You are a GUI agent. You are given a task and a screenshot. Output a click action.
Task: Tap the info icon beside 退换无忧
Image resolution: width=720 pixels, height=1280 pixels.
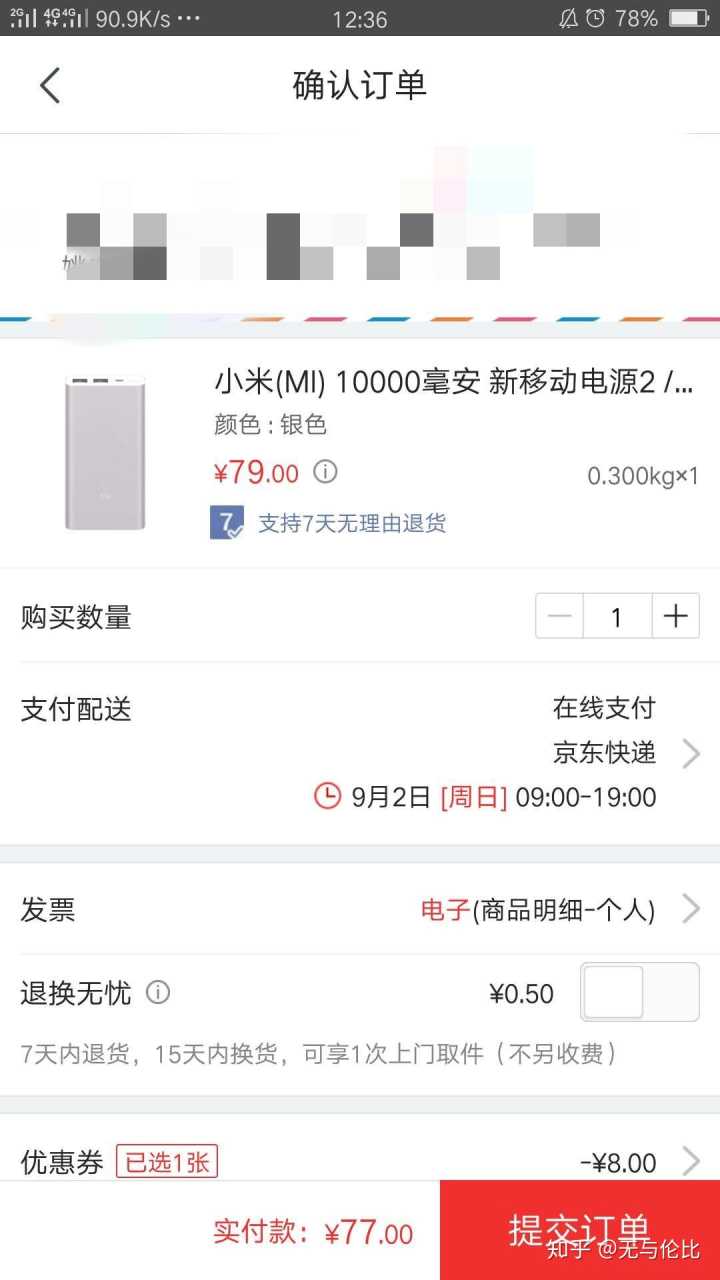(x=158, y=992)
